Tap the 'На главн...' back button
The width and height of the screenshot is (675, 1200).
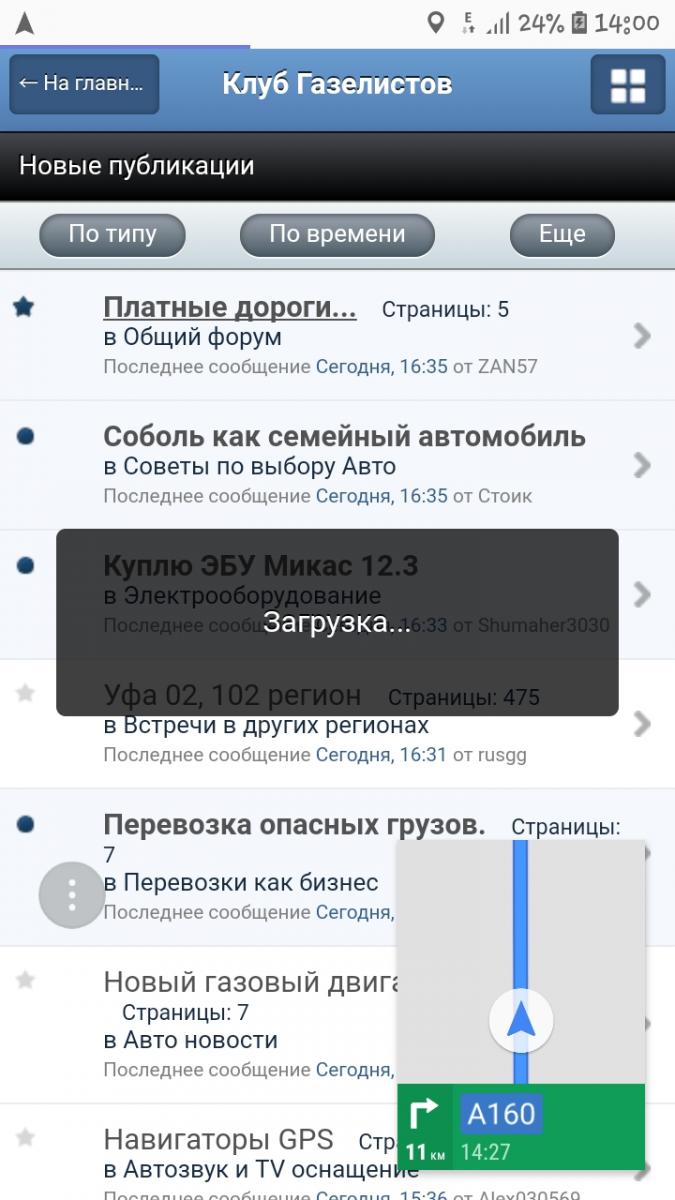click(84, 84)
